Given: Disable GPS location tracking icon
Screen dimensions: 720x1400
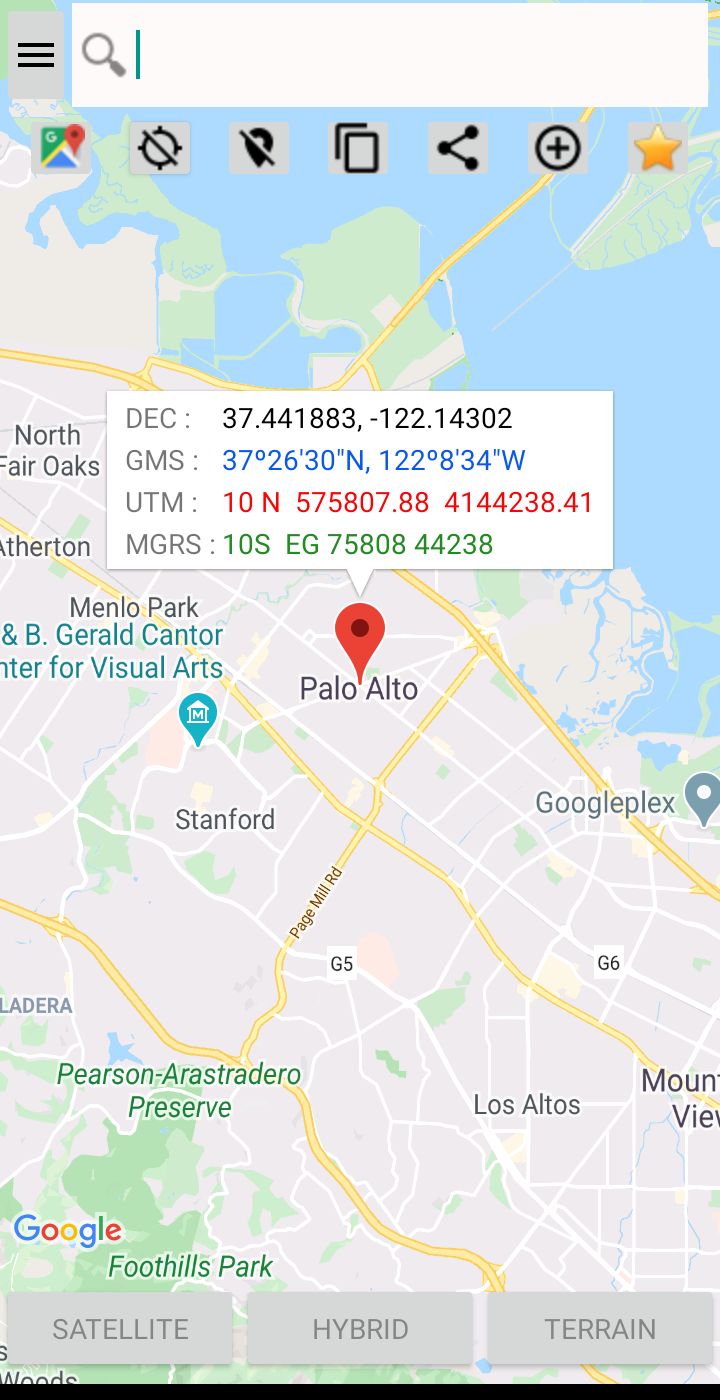Looking at the screenshot, I should click(160, 149).
